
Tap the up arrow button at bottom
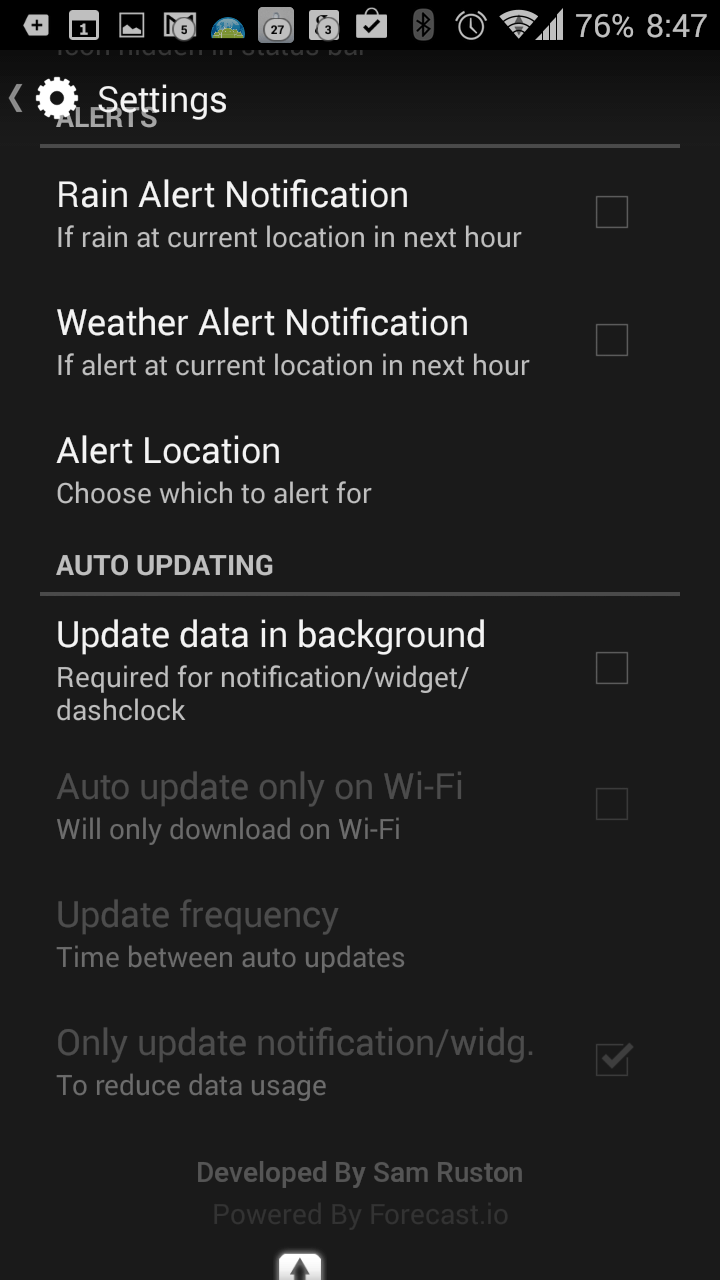pos(300,1266)
